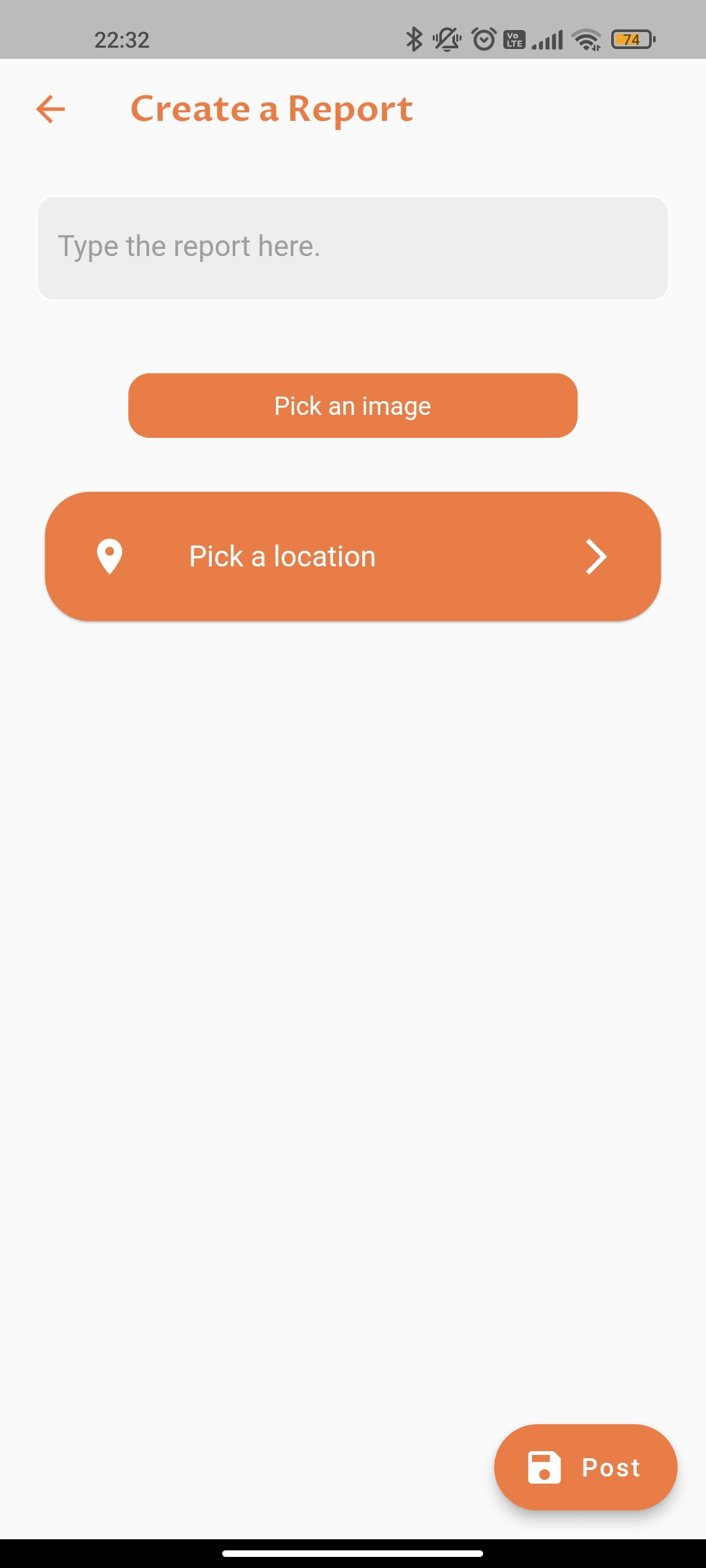
Task: Tap the Create a Report title
Action: pyautogui.click(x=272, y=108)
